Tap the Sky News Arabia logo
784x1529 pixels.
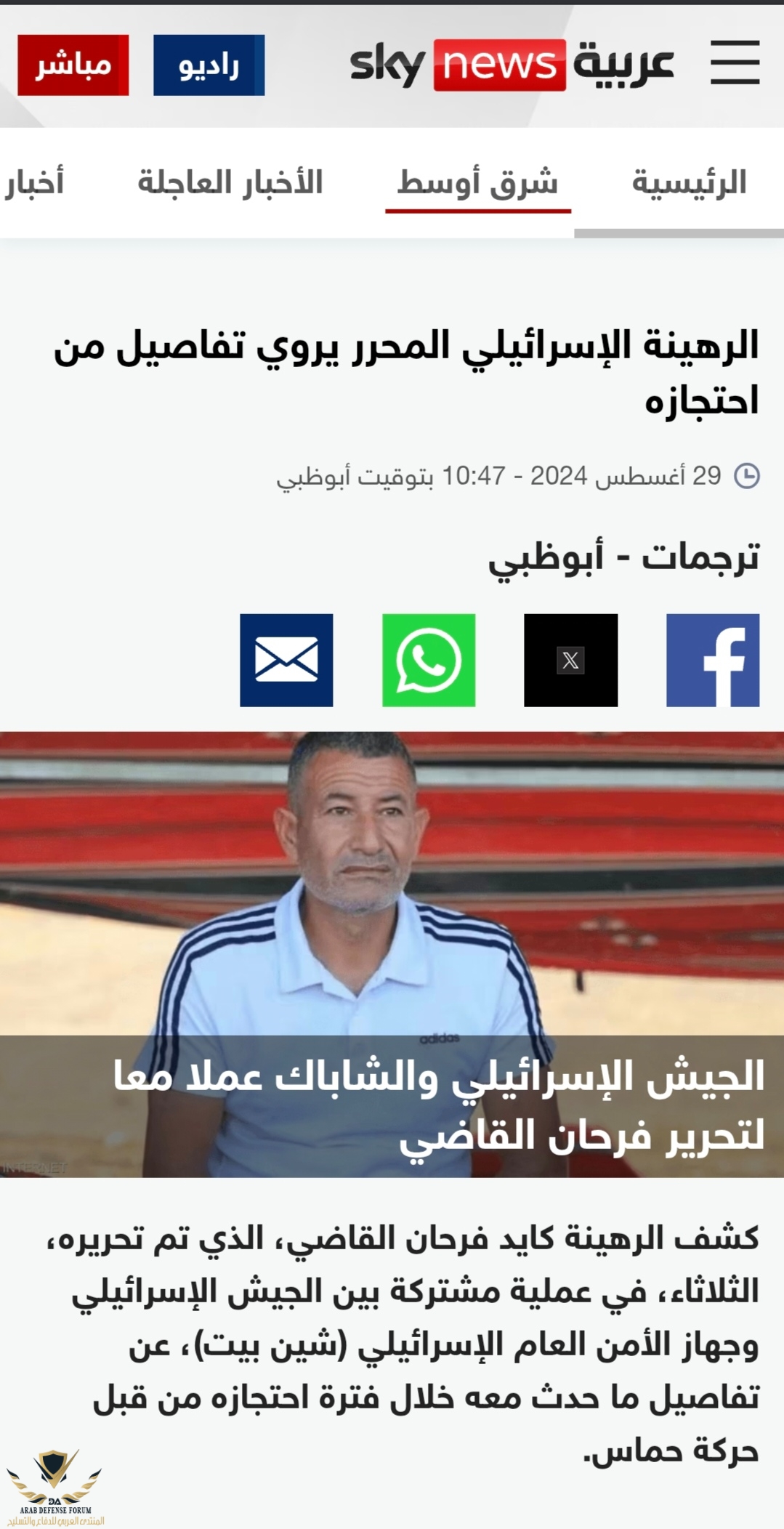click(x=512, y=65)
